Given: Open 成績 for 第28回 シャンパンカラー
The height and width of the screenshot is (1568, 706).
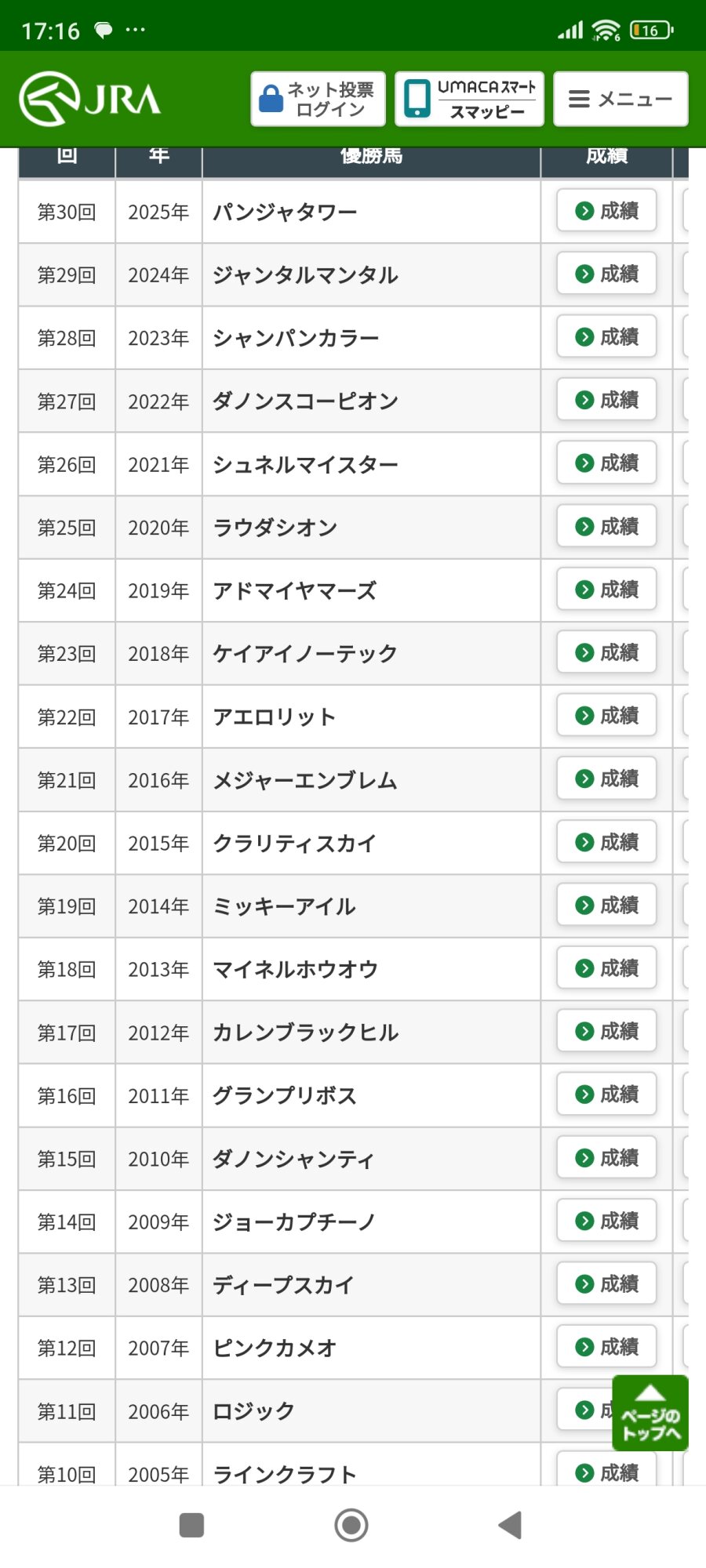Looking at the screenshot, I should [606, 337].
